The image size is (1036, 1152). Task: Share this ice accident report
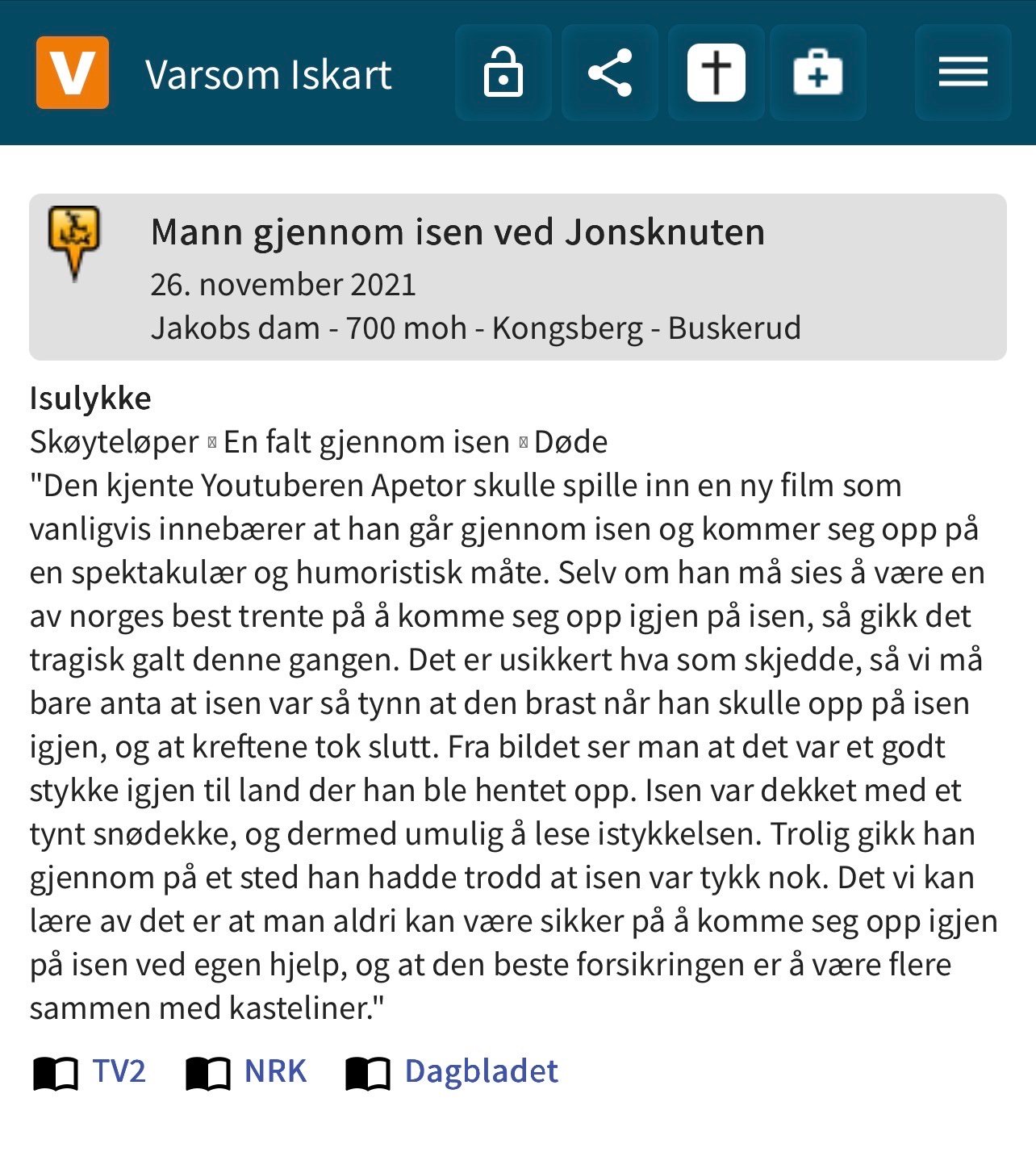pyautogui.click(x=610, y=73)
